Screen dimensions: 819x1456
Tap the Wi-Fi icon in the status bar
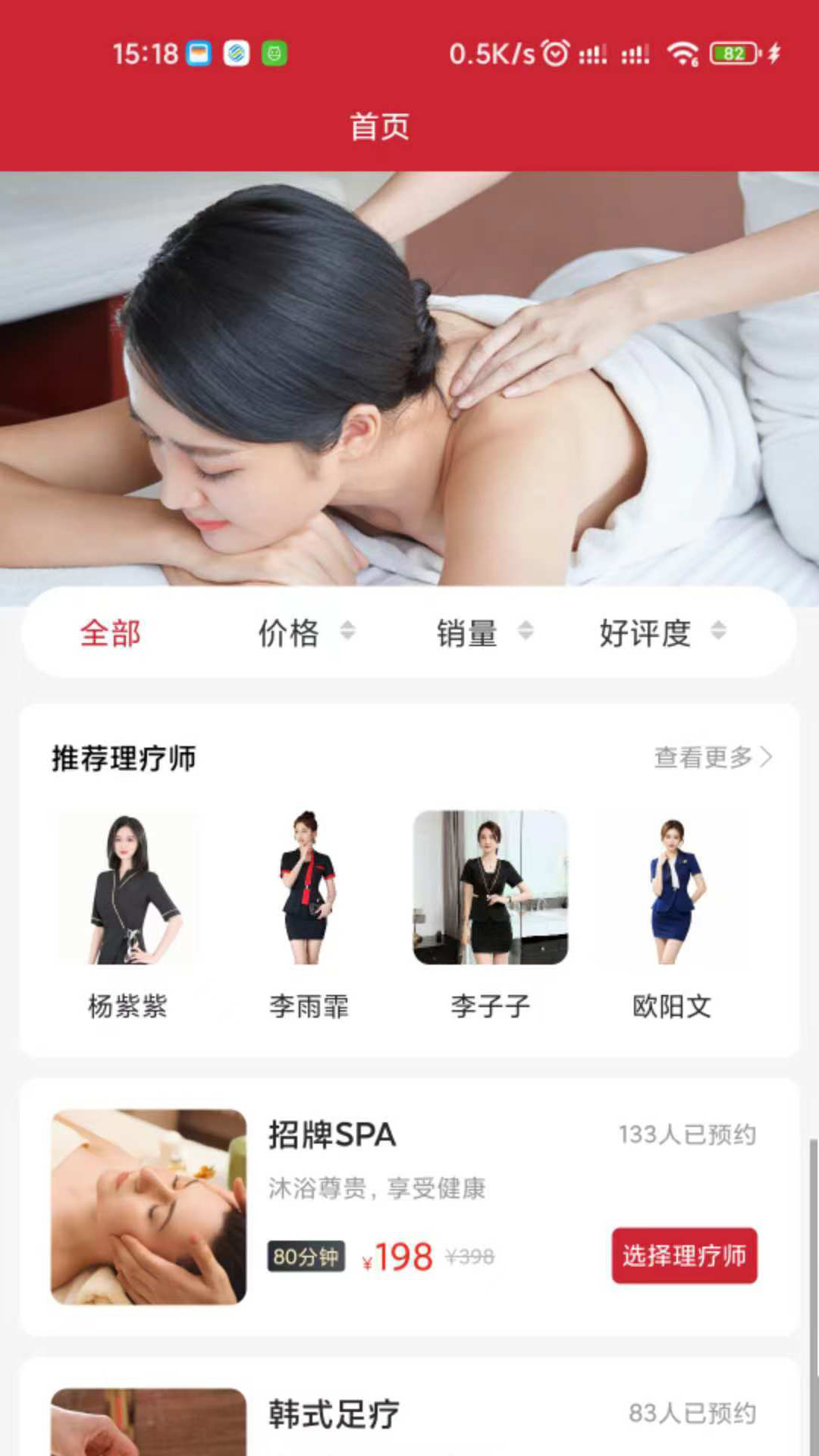tap(680, 52)
